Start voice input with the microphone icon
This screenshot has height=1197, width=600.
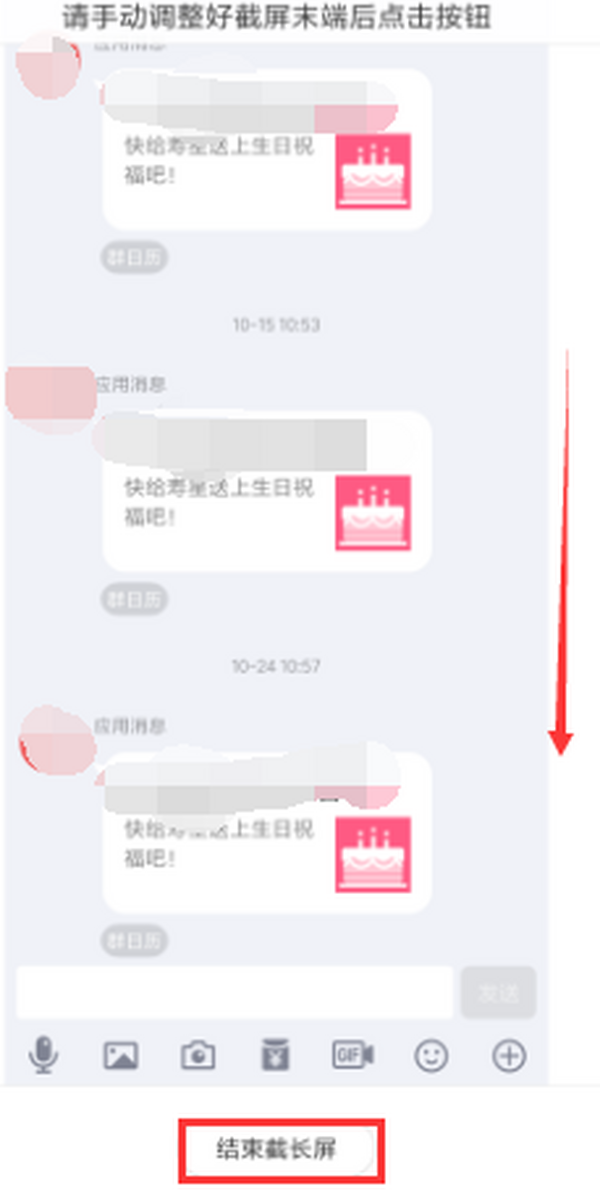click(42, 1055)
